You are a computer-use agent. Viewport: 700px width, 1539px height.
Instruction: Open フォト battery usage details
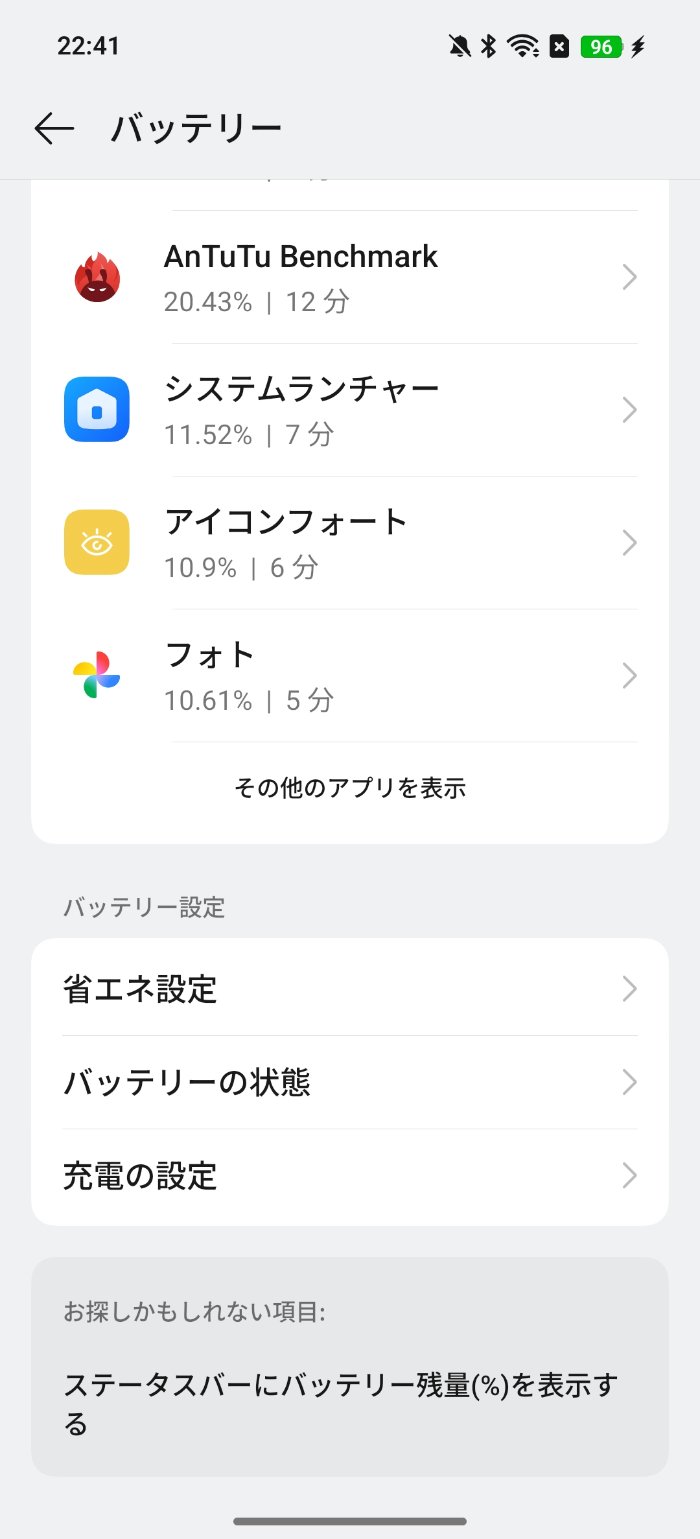click(350, 676)
